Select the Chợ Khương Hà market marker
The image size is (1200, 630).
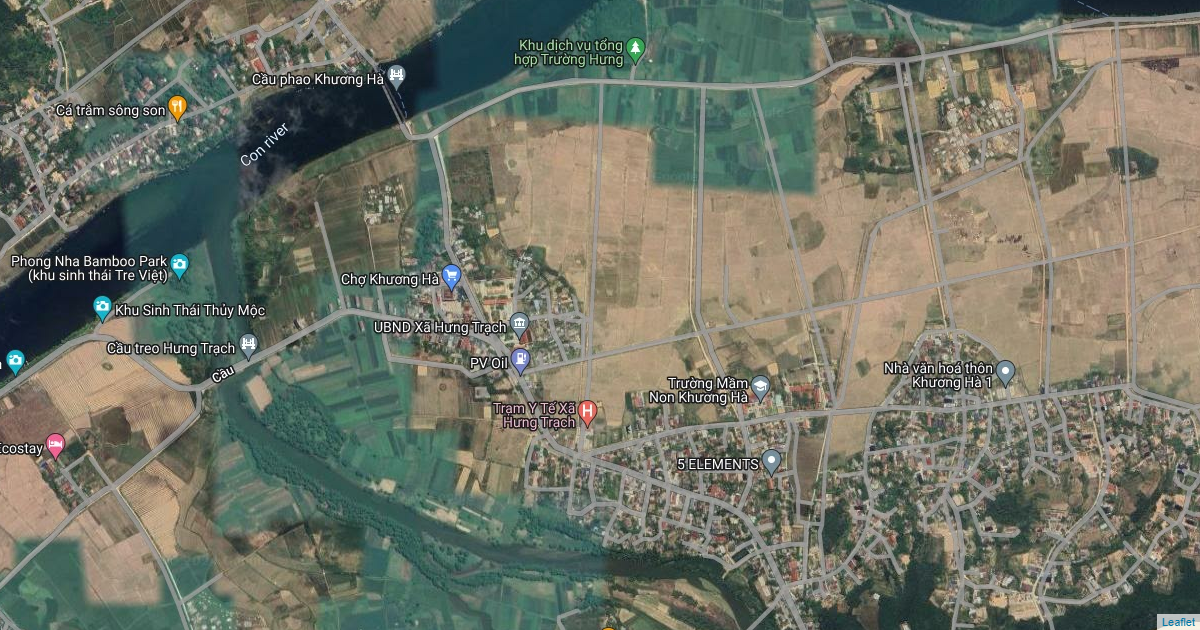[451, 275]
